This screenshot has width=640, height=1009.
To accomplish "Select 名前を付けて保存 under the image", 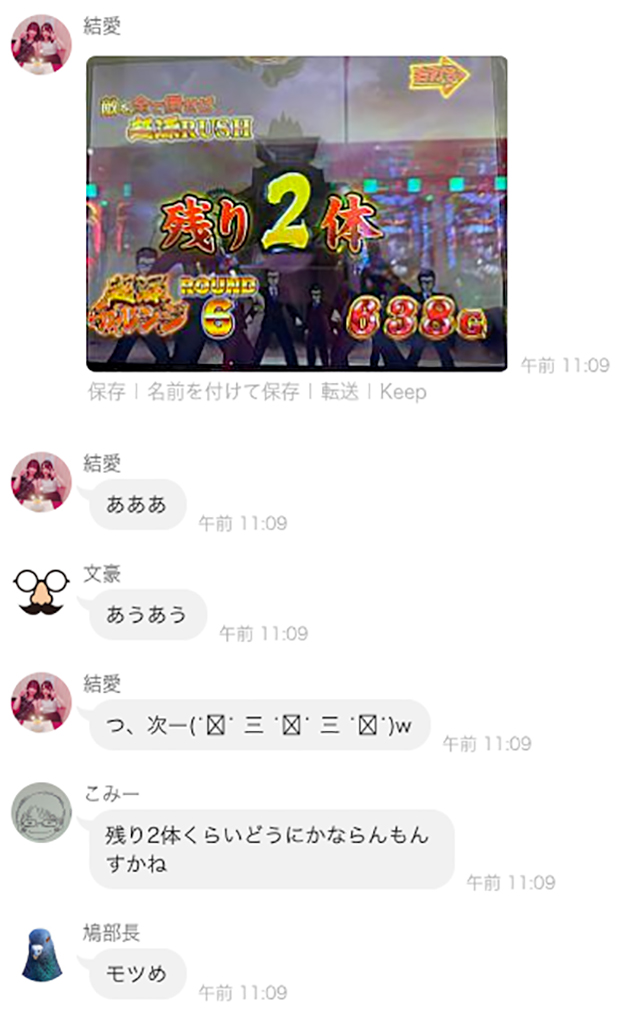I will (223, 392).
